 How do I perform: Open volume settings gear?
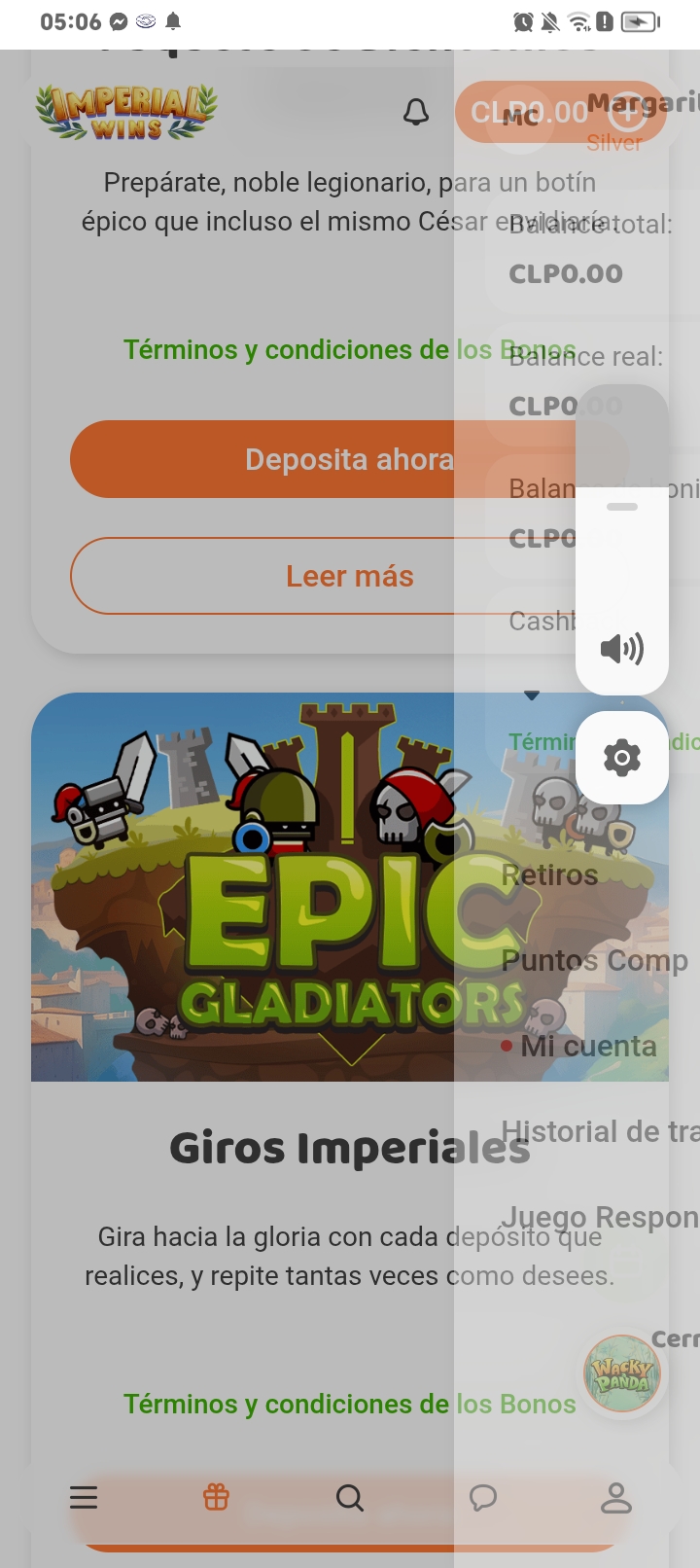tap(622, 758)
